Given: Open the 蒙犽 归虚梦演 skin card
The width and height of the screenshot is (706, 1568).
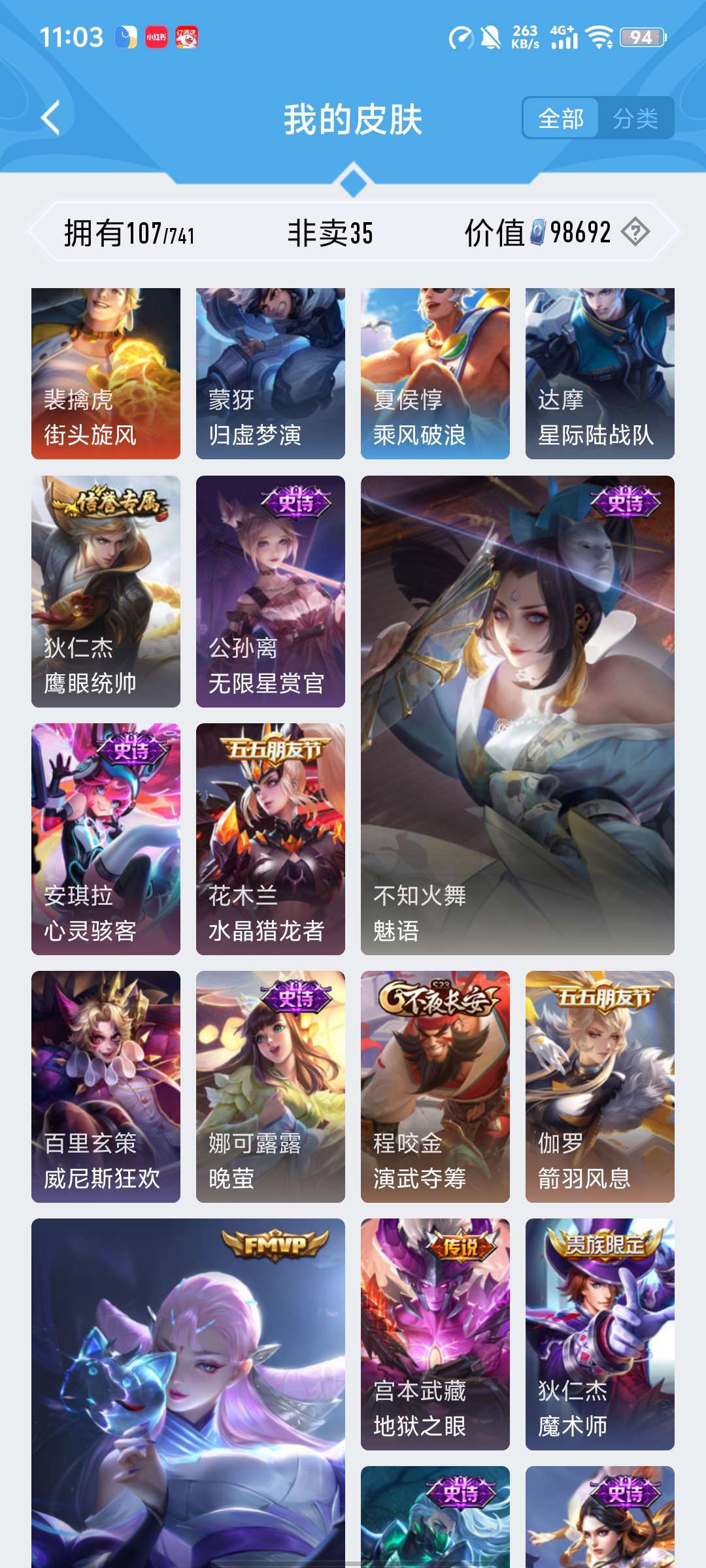Looking at the screenshot, I should 271,374.
